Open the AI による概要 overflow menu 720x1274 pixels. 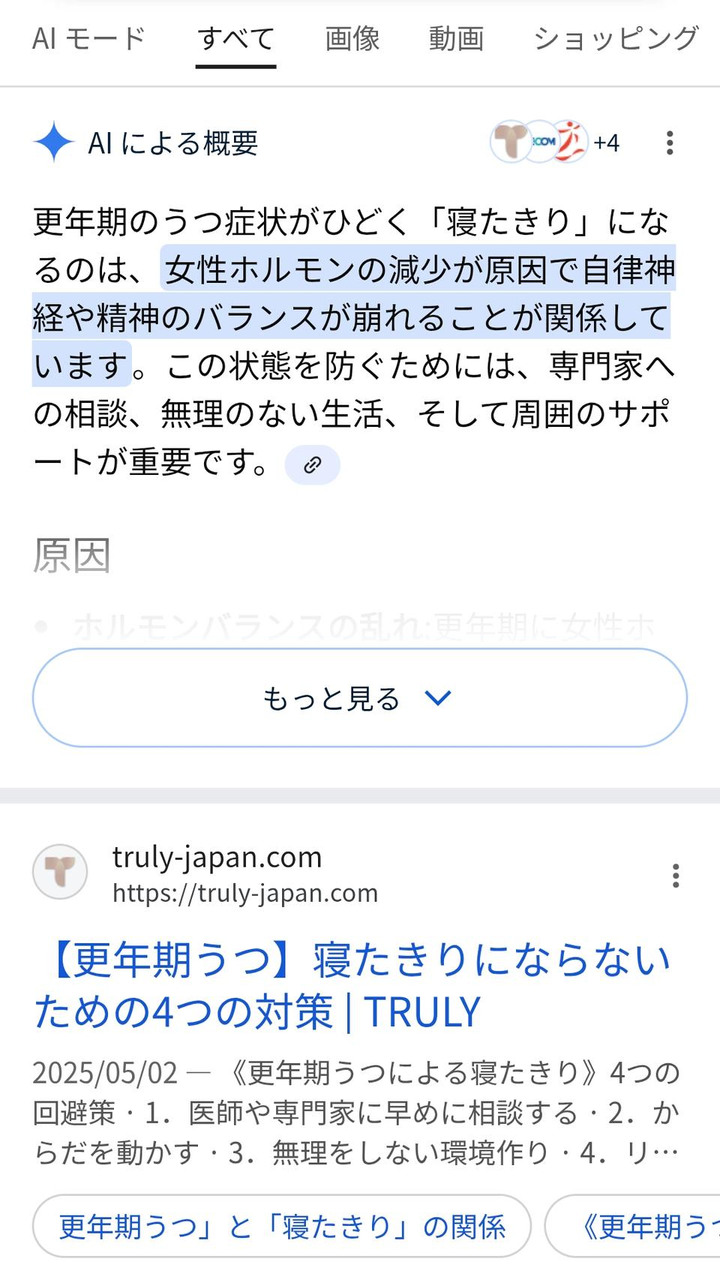[x=670, y=143]
